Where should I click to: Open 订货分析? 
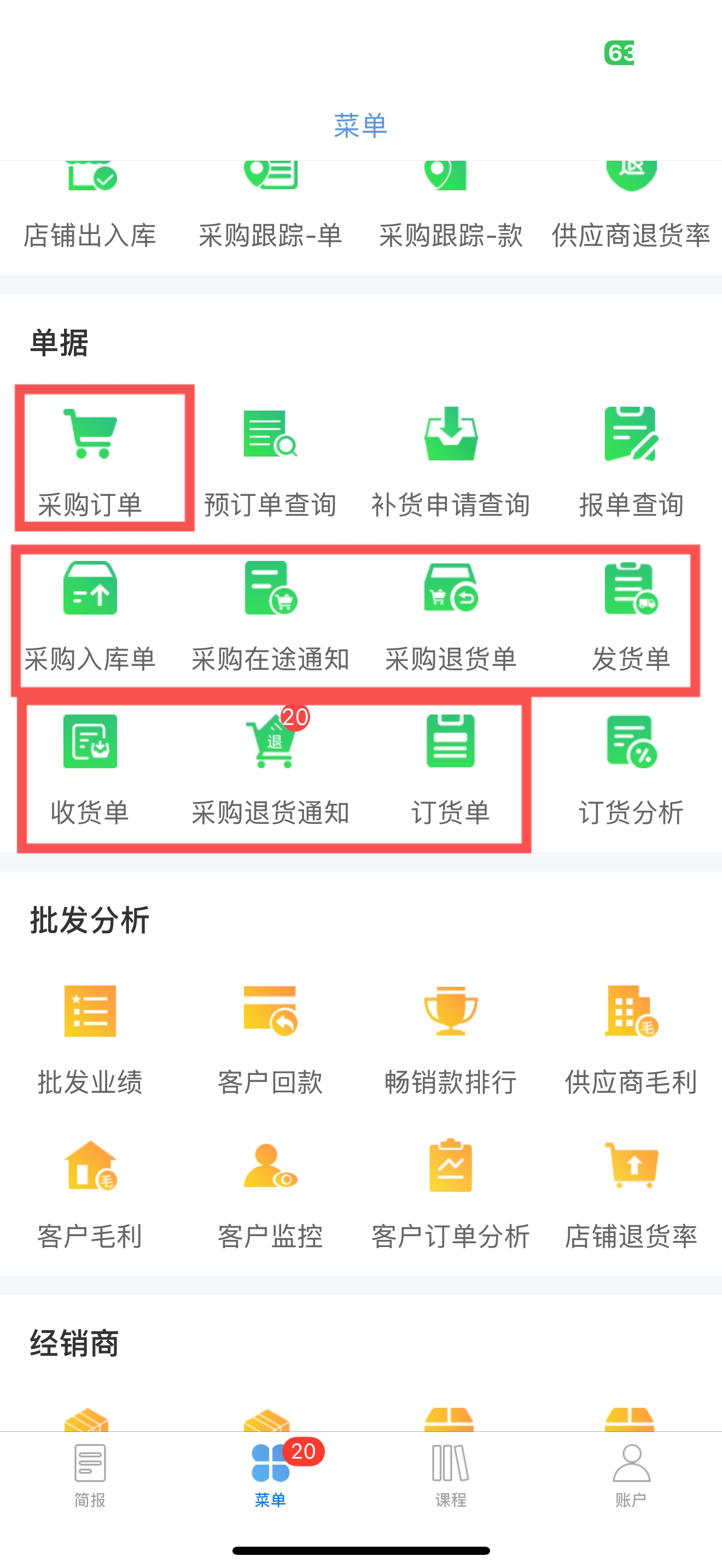631,769
